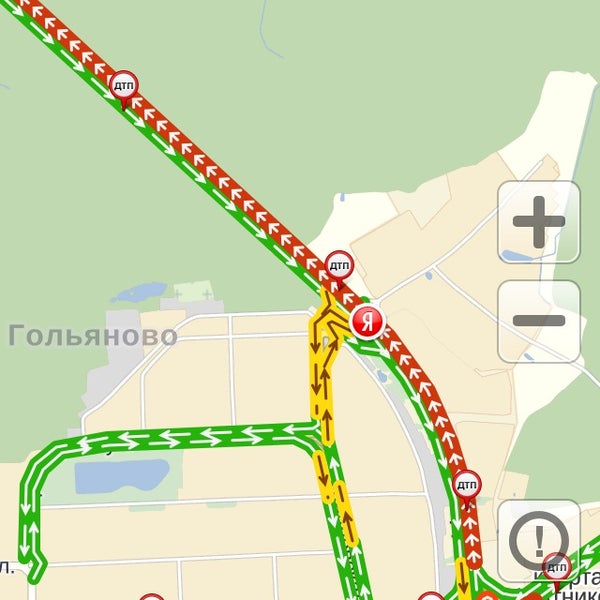
Task: Zoom out of the map
Action: 539,321
